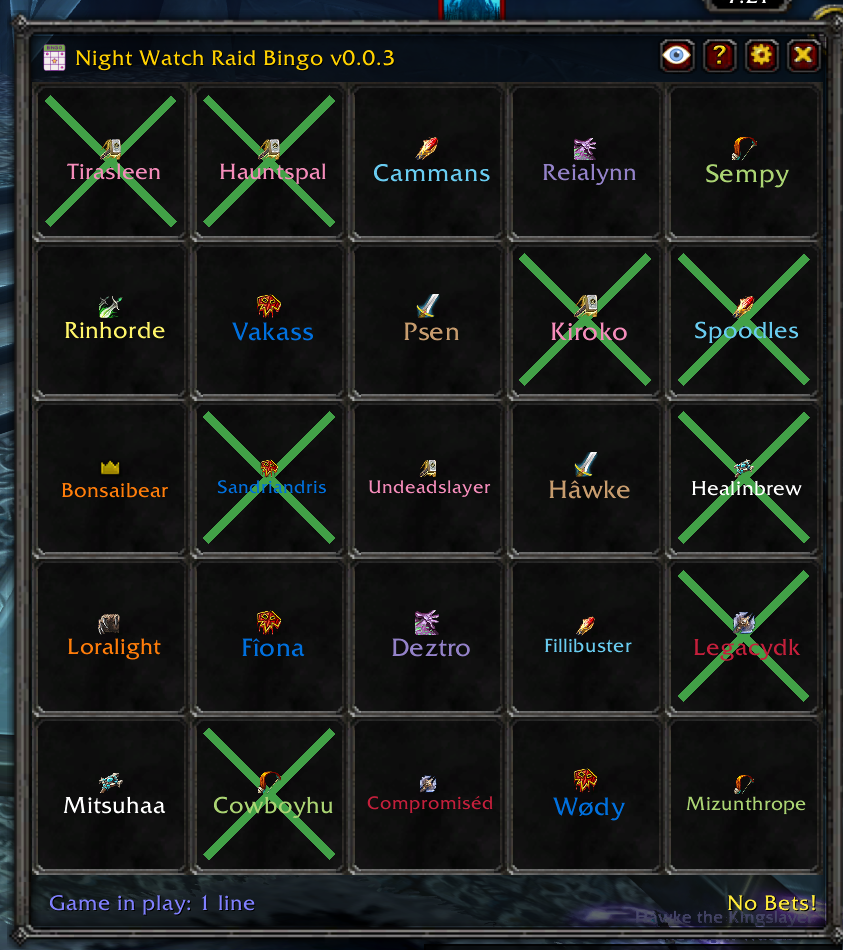Open the gear settings button

(761, 56)
